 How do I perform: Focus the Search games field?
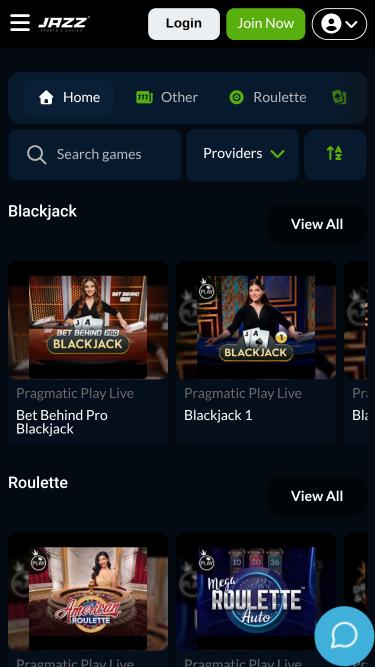95,154
